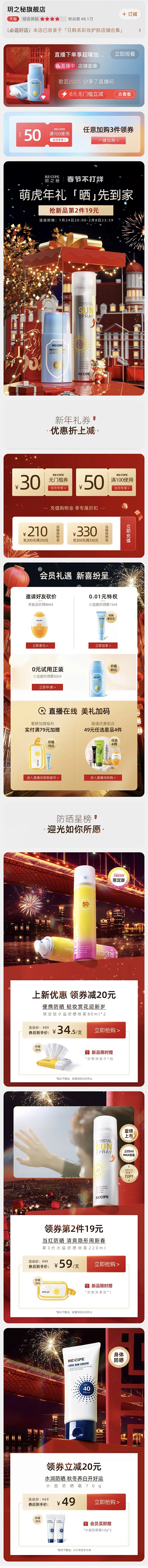Subscribe to the store with 订阅 button
Screen dimensions: 148x1568
[130, 14]
